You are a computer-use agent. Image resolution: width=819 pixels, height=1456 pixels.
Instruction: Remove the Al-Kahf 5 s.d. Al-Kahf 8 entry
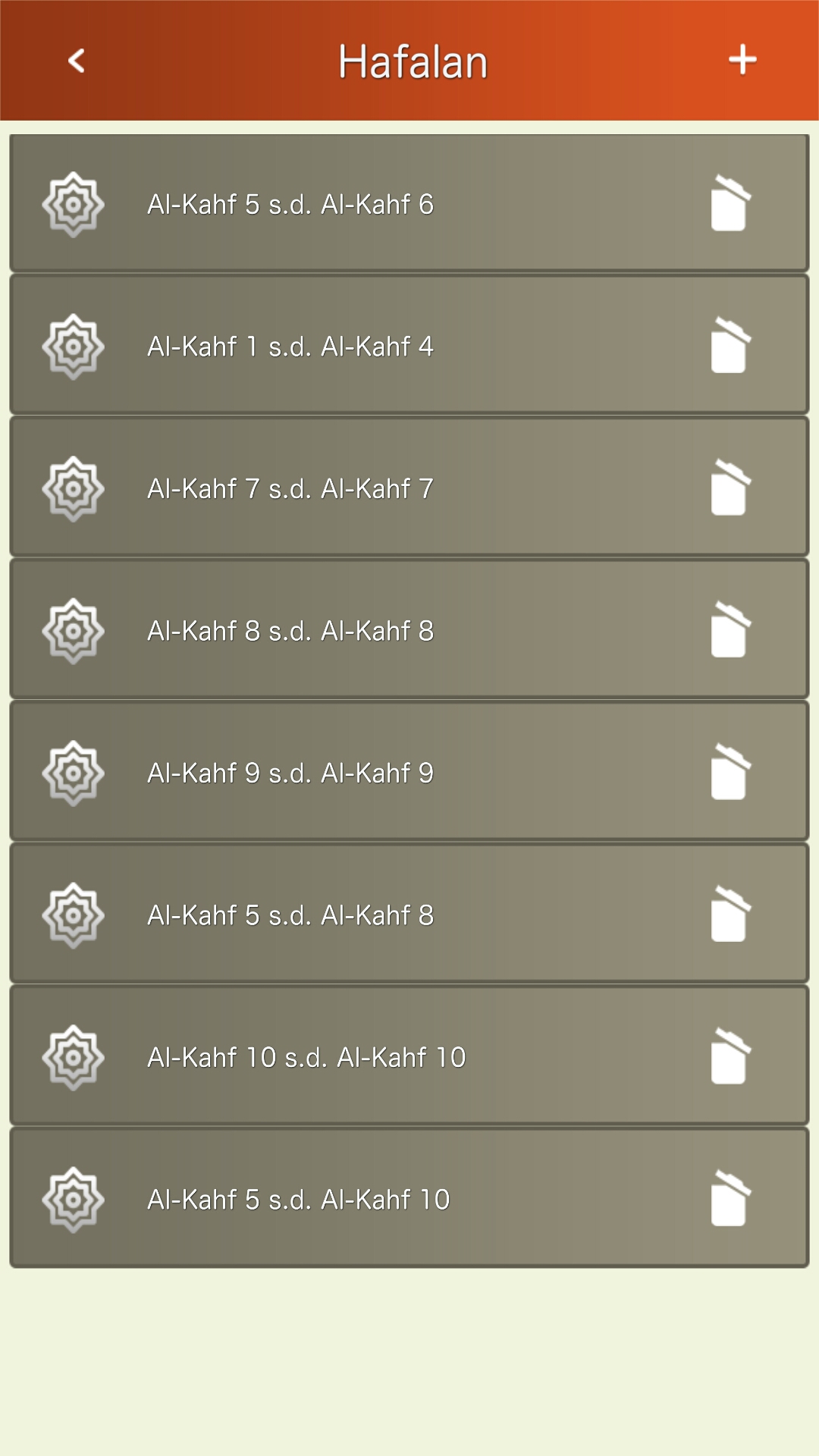(730, 915)
